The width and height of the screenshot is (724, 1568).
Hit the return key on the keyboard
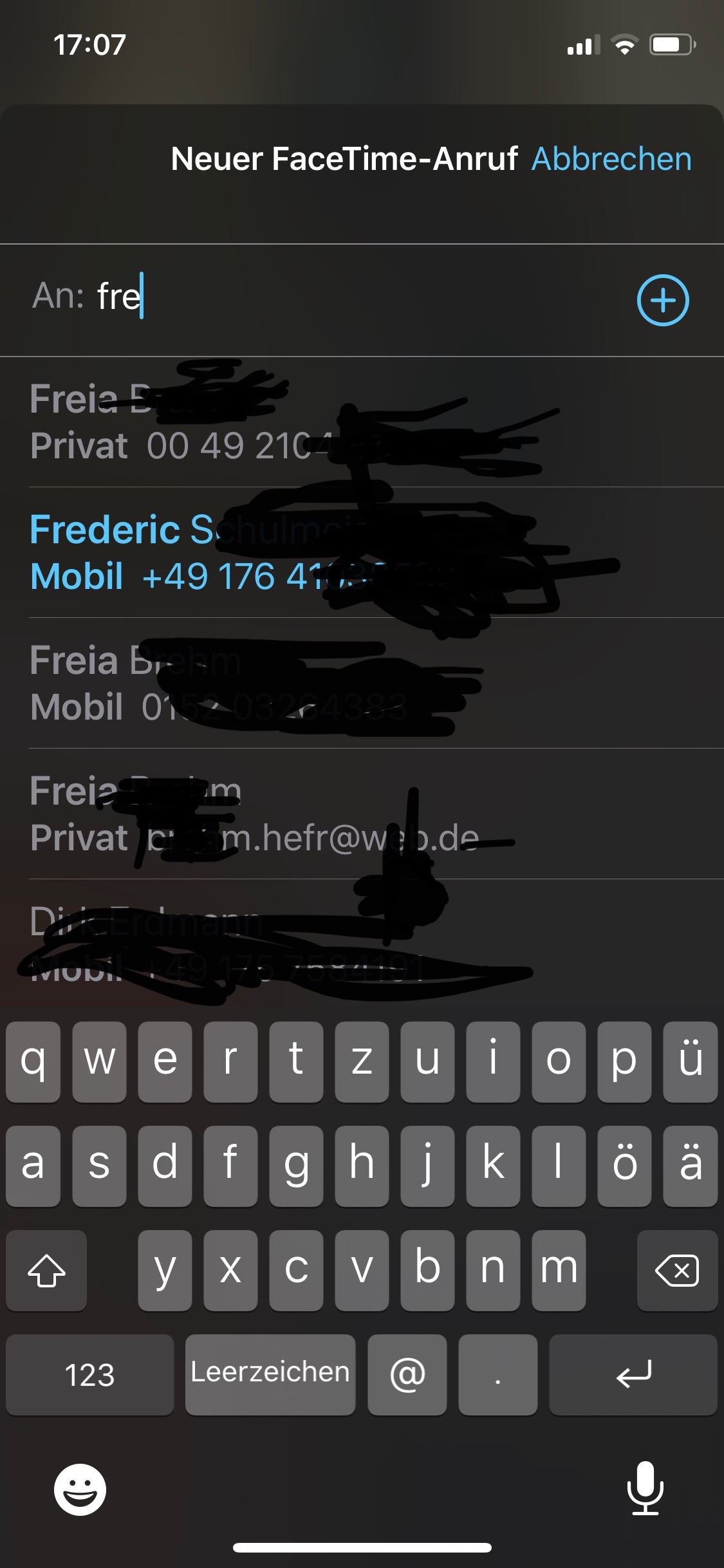[x=633, y=1375]
